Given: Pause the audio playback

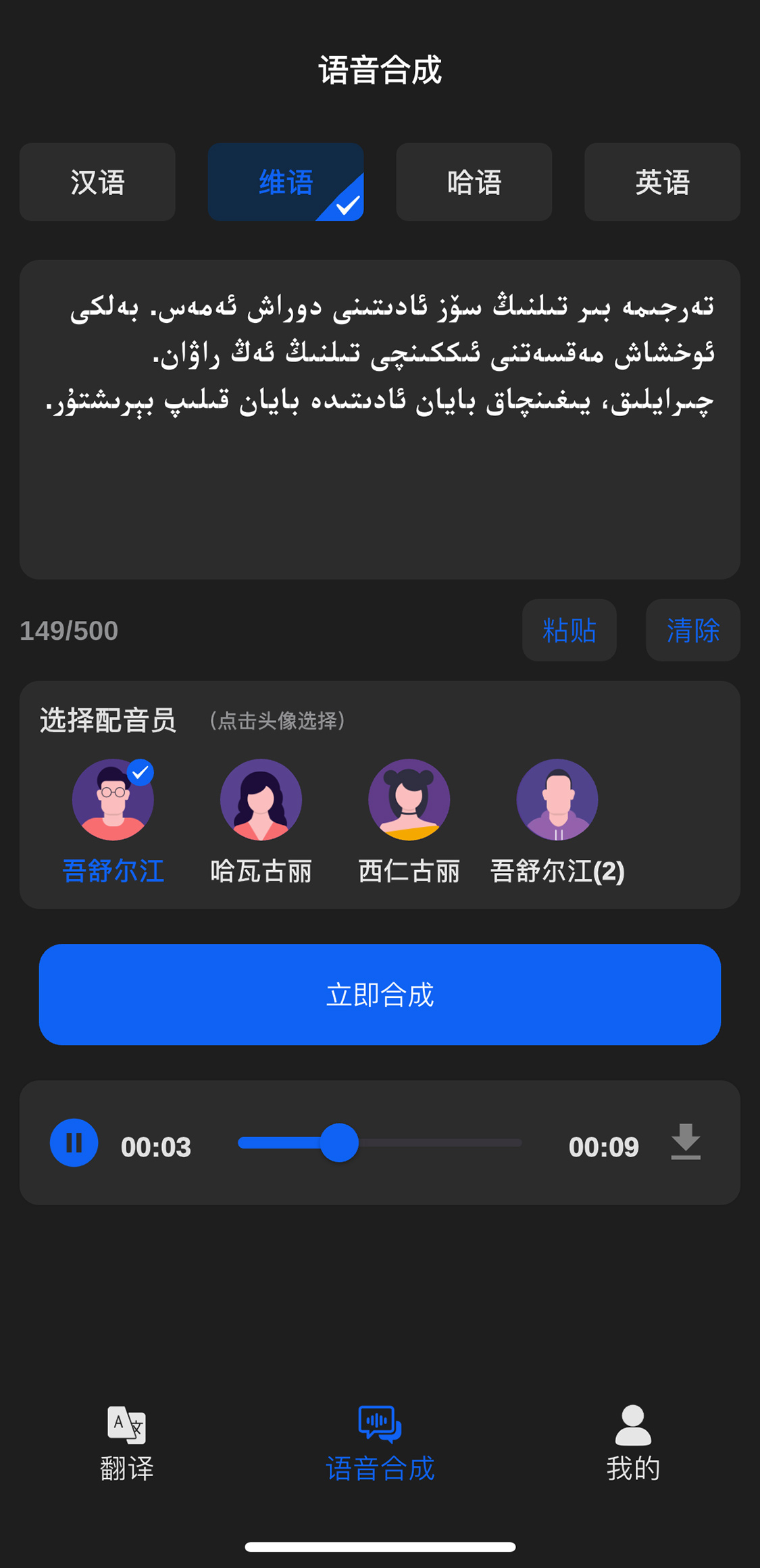Looking at the screenshot, I should pyautogui.click(x=74, y=1143).
